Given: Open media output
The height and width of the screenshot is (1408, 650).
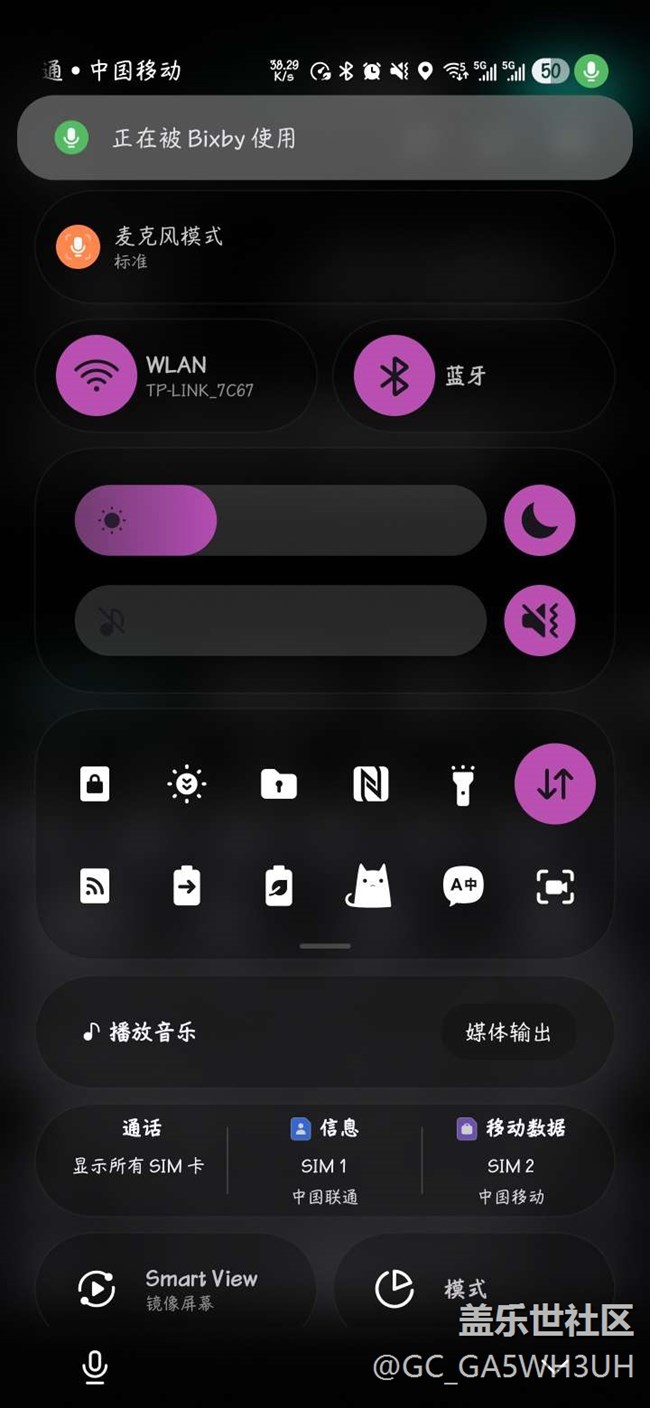Looking at the screenshot, I should pos(508,1033).
